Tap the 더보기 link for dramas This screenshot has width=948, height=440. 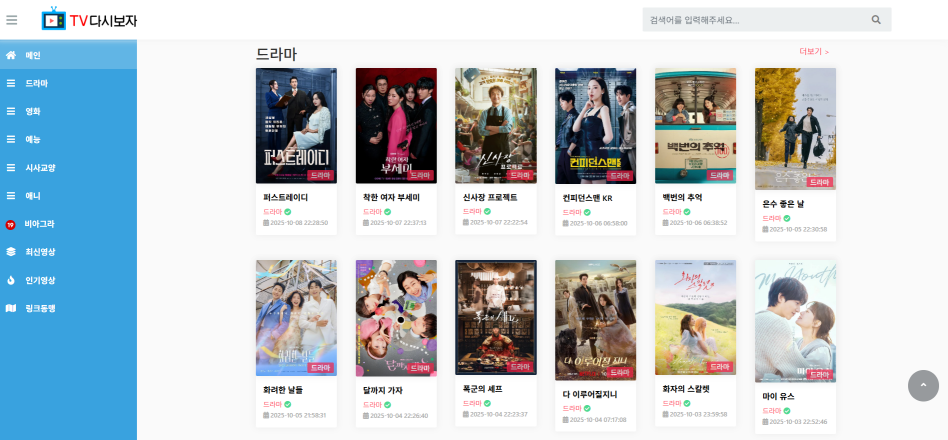(813, 52)
